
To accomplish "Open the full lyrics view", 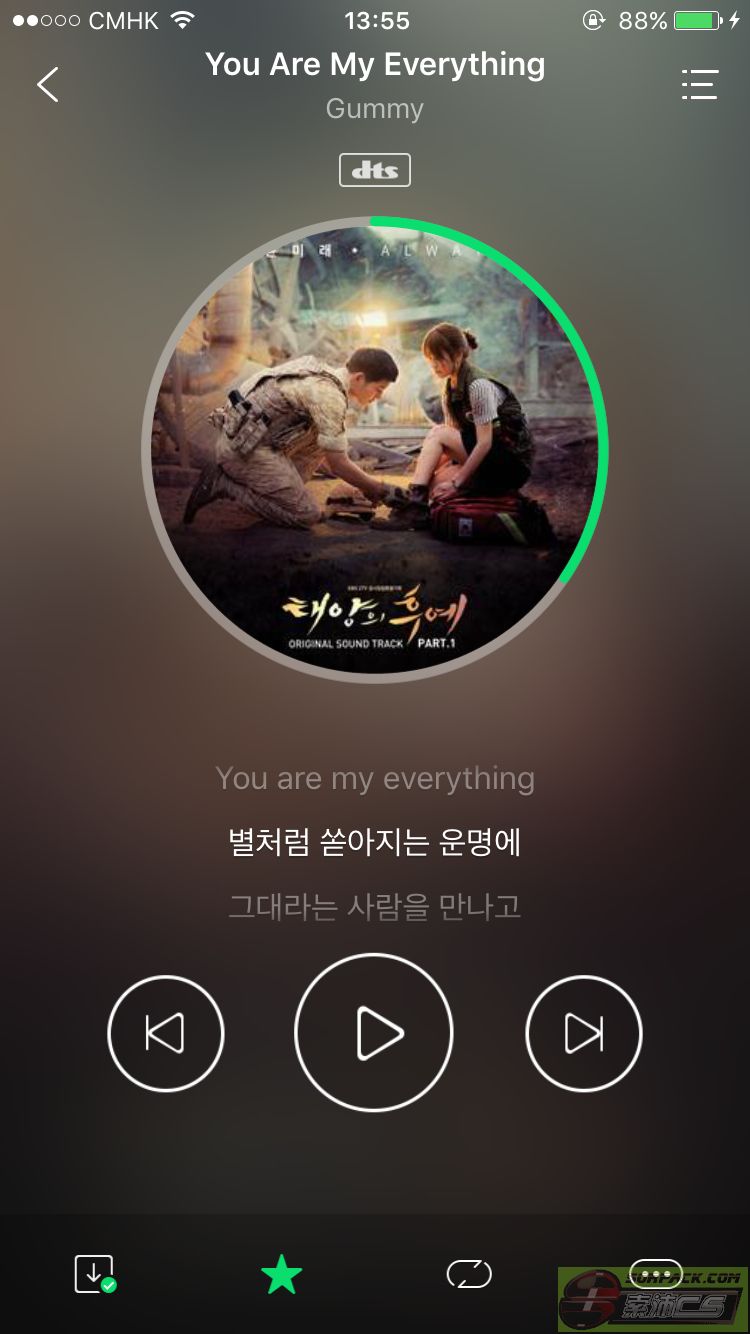I will [375, 843].
